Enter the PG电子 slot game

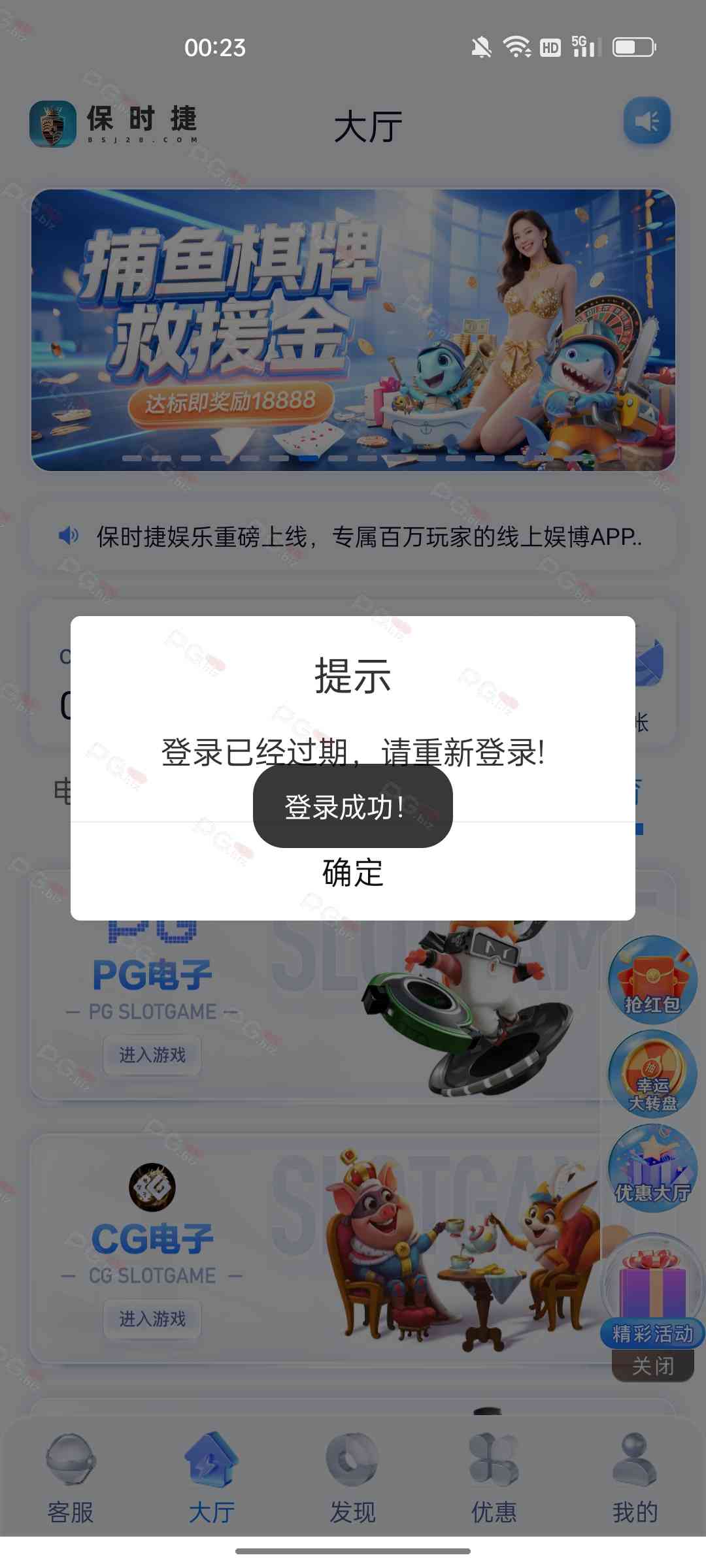pyautogui.click(x=152, y=1054)
